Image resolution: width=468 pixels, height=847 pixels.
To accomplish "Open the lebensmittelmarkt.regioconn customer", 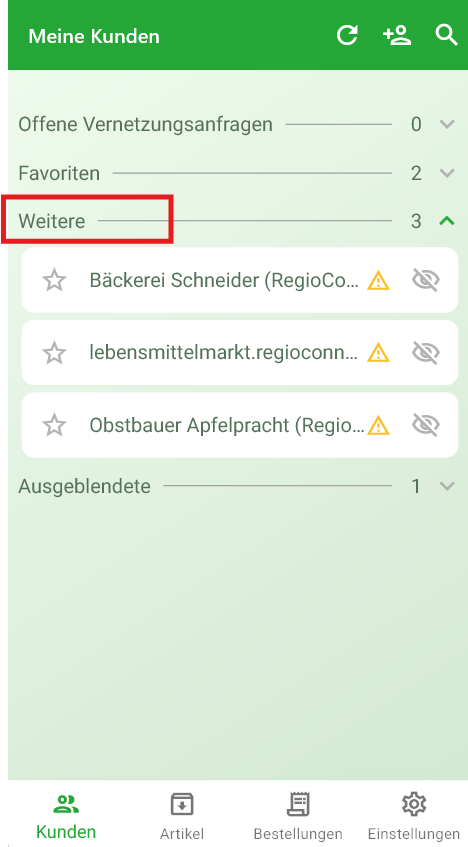I will (223, 353).
